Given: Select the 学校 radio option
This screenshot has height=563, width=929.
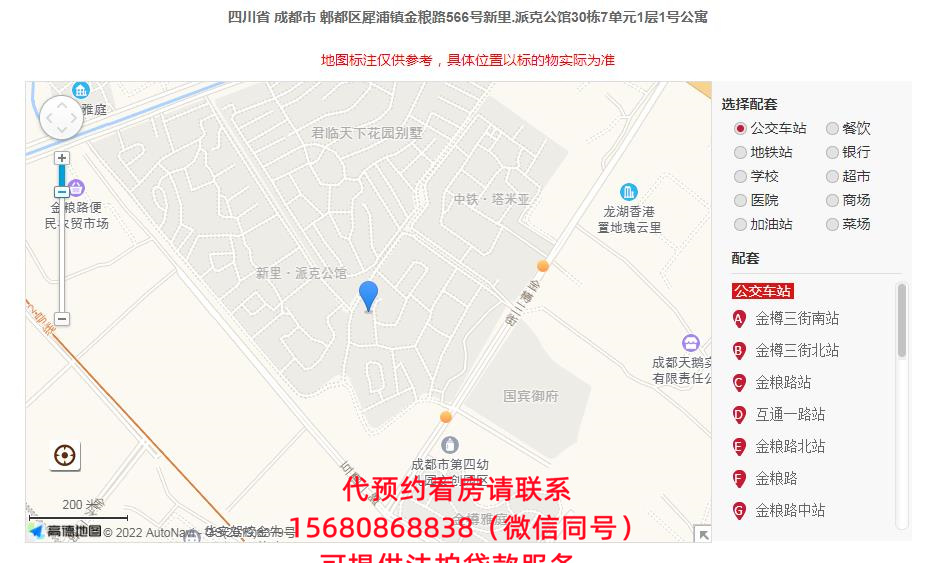Looking at the screenshot, I should click(741, 177).
